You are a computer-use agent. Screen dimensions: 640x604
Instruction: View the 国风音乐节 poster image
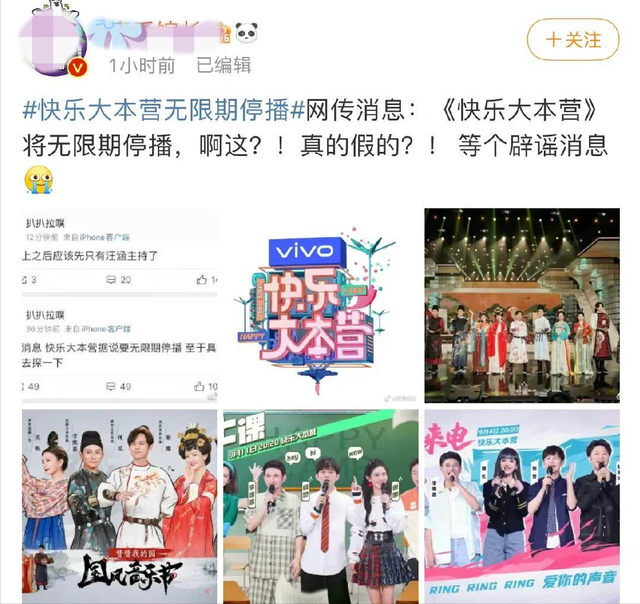120,505
